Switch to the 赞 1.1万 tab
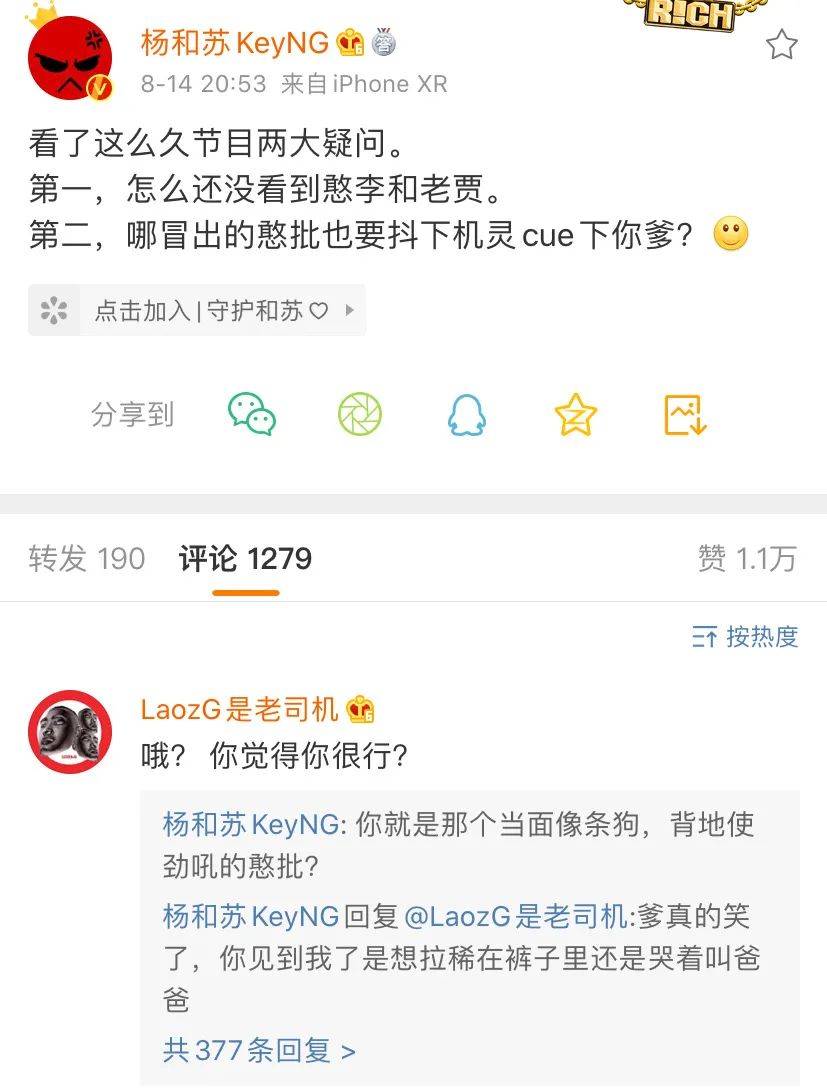The height and width of the screenshot is (1092, 827). [747, 559]
